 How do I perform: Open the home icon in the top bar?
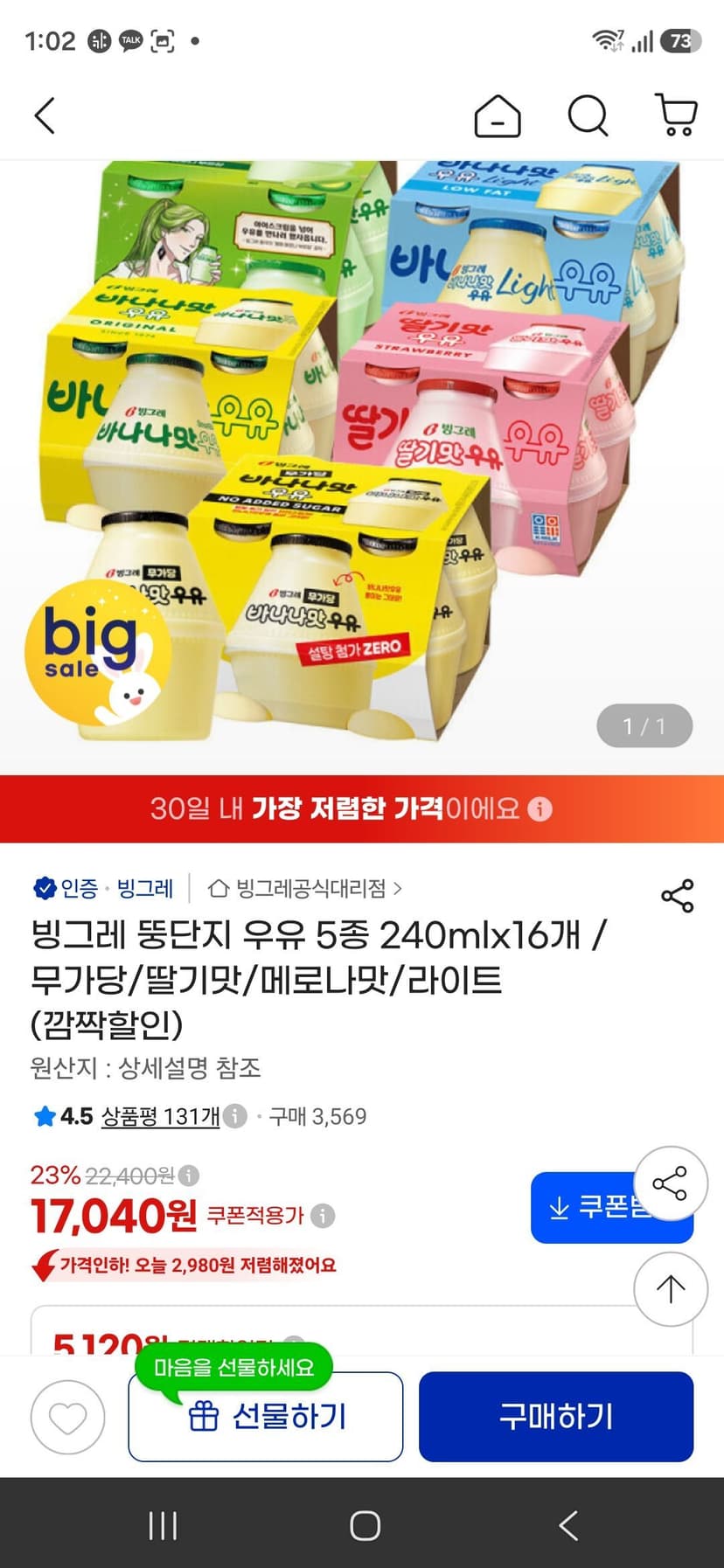[x=498, y=115]
